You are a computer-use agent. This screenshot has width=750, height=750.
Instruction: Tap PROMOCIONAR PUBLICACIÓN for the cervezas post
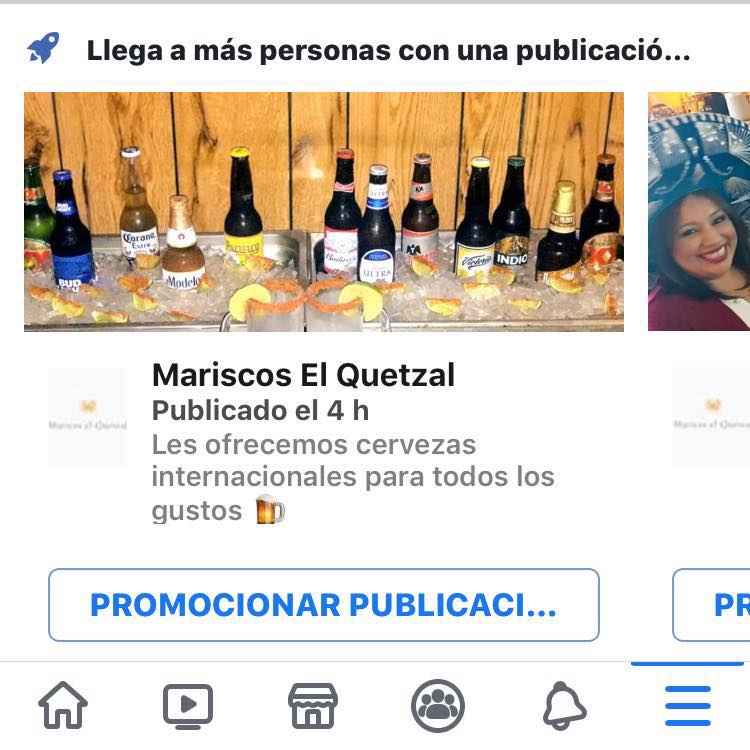pyautogui.click(x=323, y=605)
